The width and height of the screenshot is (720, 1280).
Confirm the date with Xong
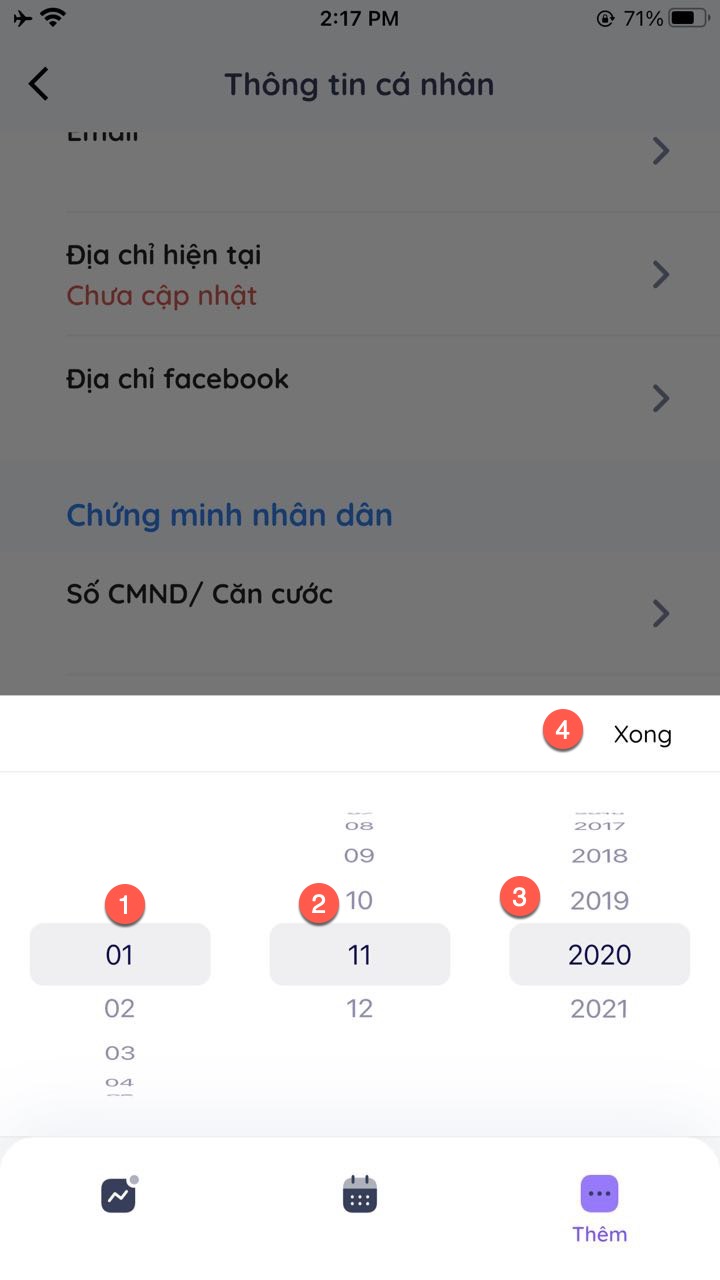pyautogui.click(x=642, y=735)
